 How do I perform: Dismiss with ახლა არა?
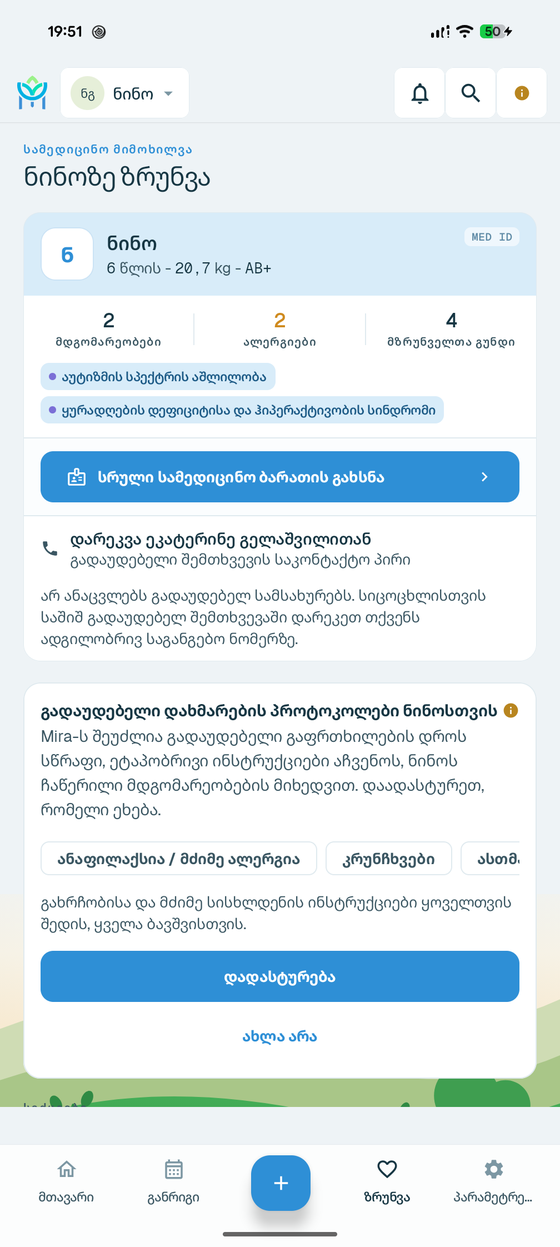[280, 1036]
